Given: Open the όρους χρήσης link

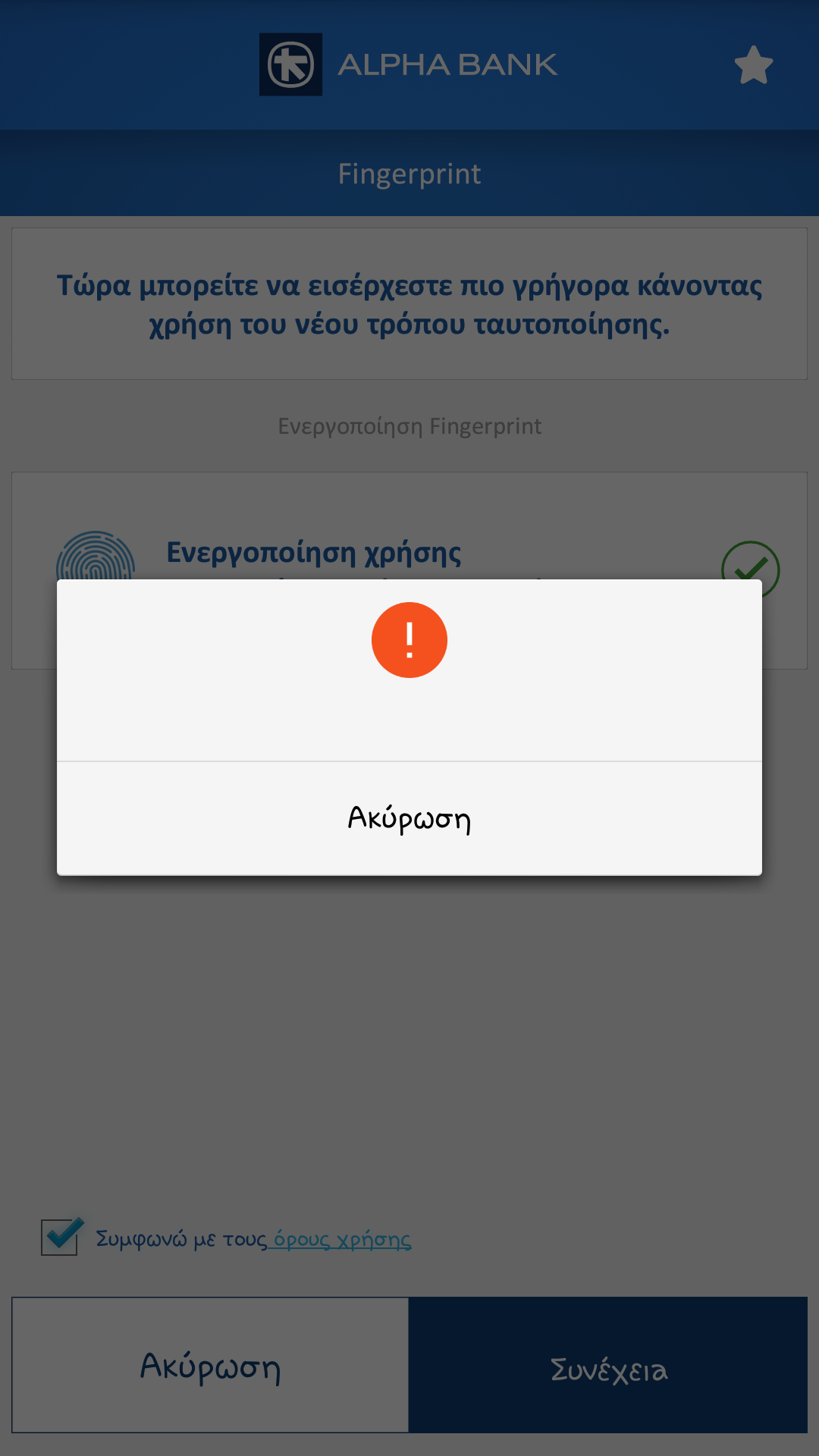Looking at the screenshot, I should [x=343, y=1240].
